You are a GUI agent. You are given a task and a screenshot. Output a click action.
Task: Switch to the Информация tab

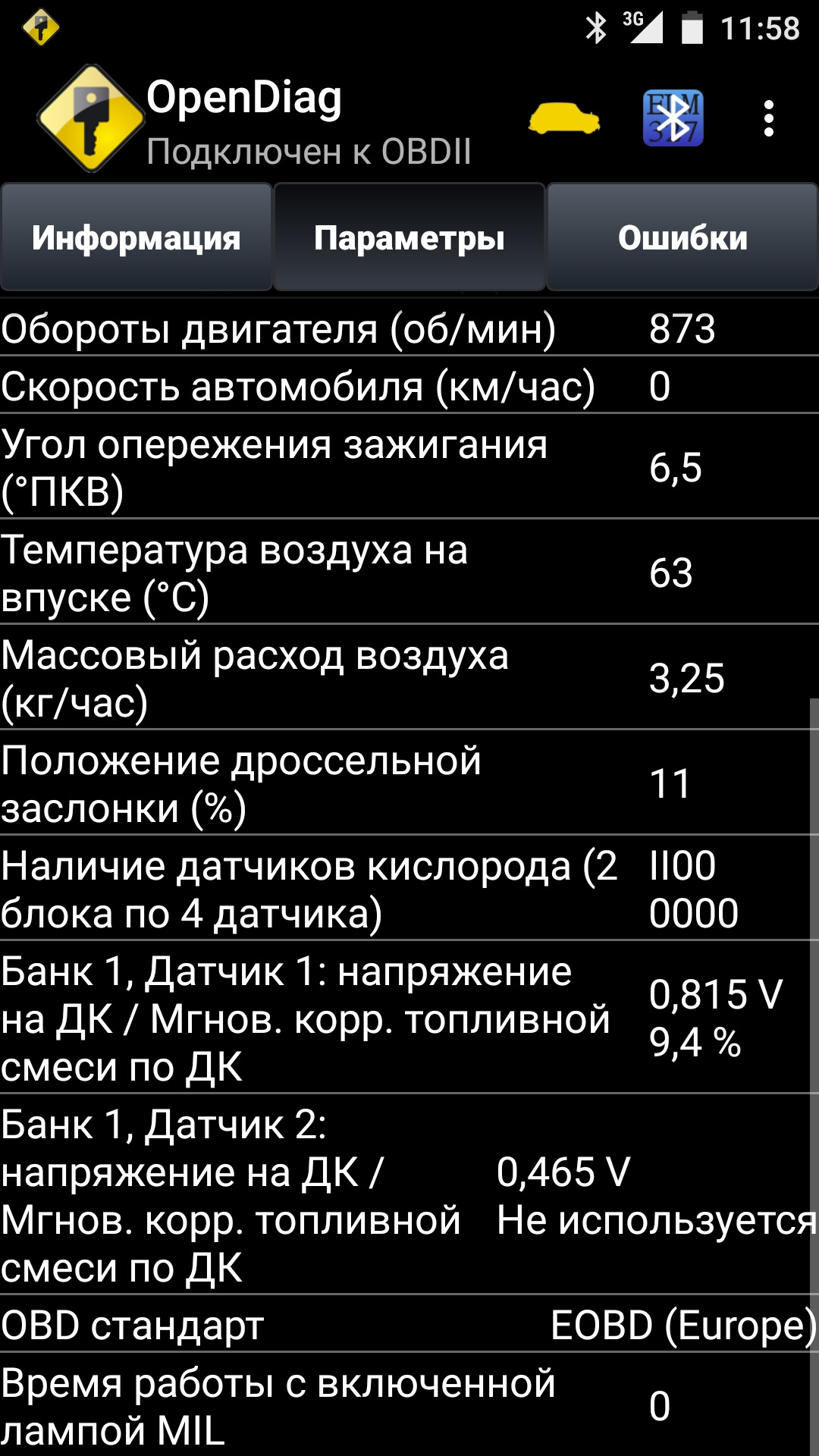point(136,237)
